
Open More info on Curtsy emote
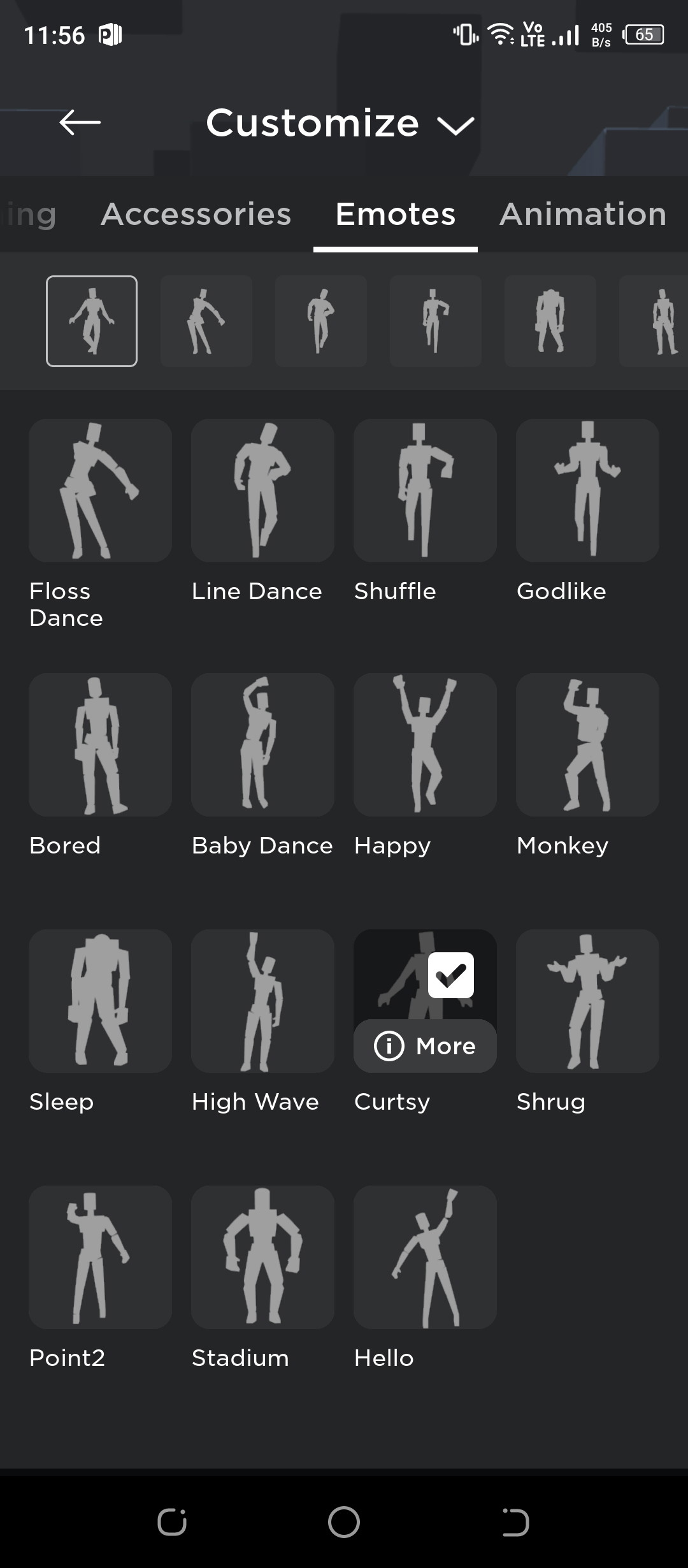point(425,1046)
